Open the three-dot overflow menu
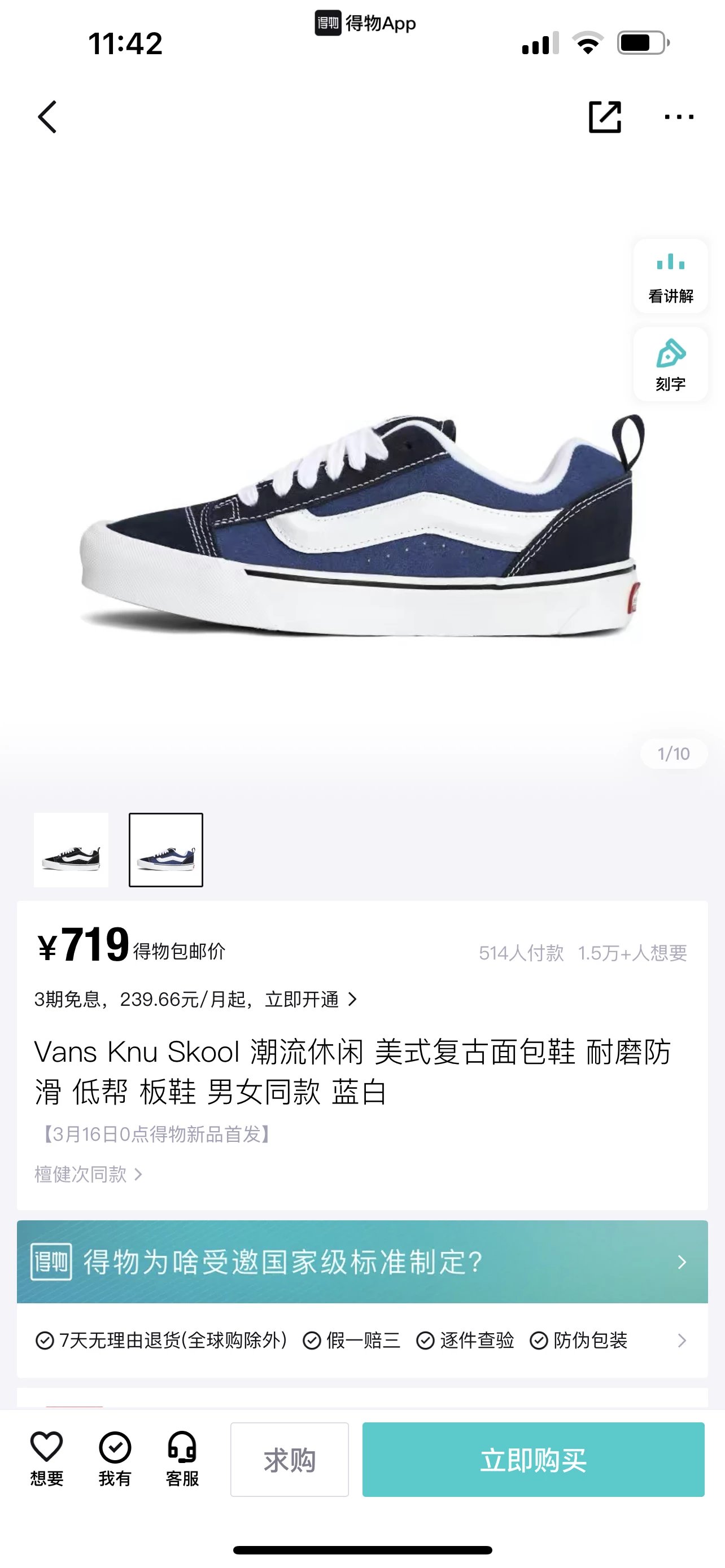Screen dimensions: 725x1568 tap(679, 117)
